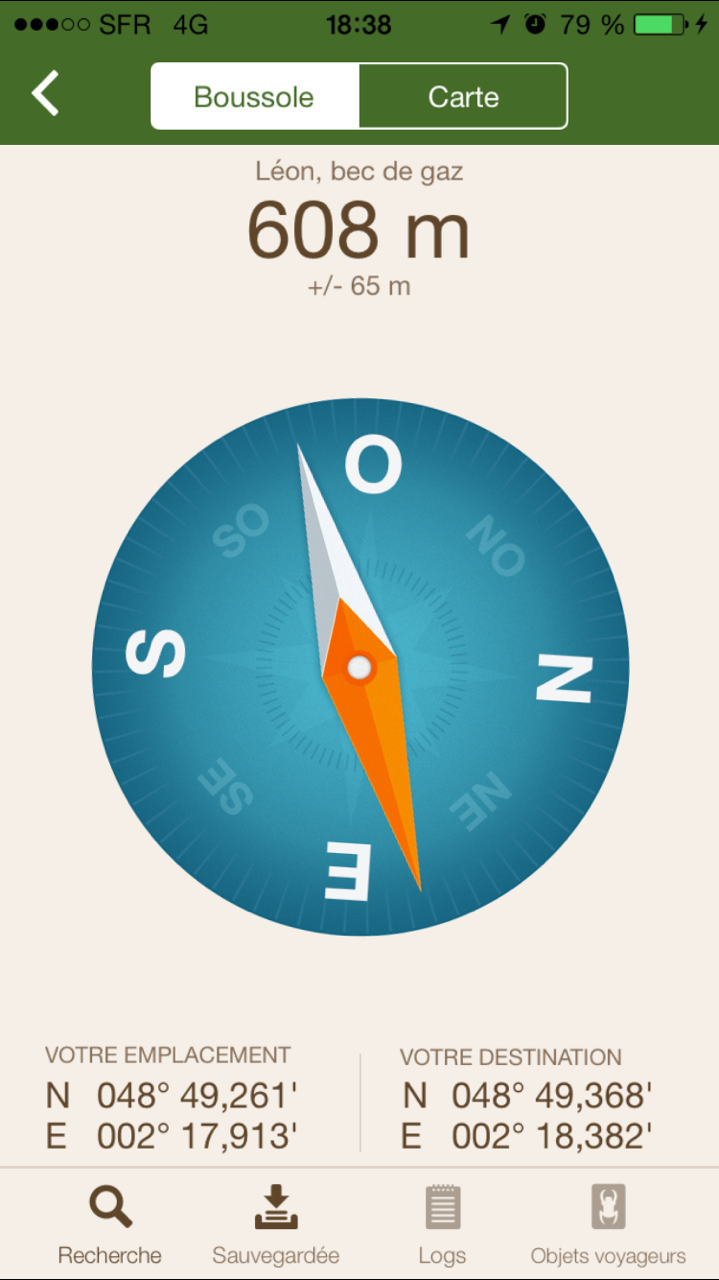Open the Sauvegardée tab
This screenshot has width=719, height=1280.
tap(276, 1224)
